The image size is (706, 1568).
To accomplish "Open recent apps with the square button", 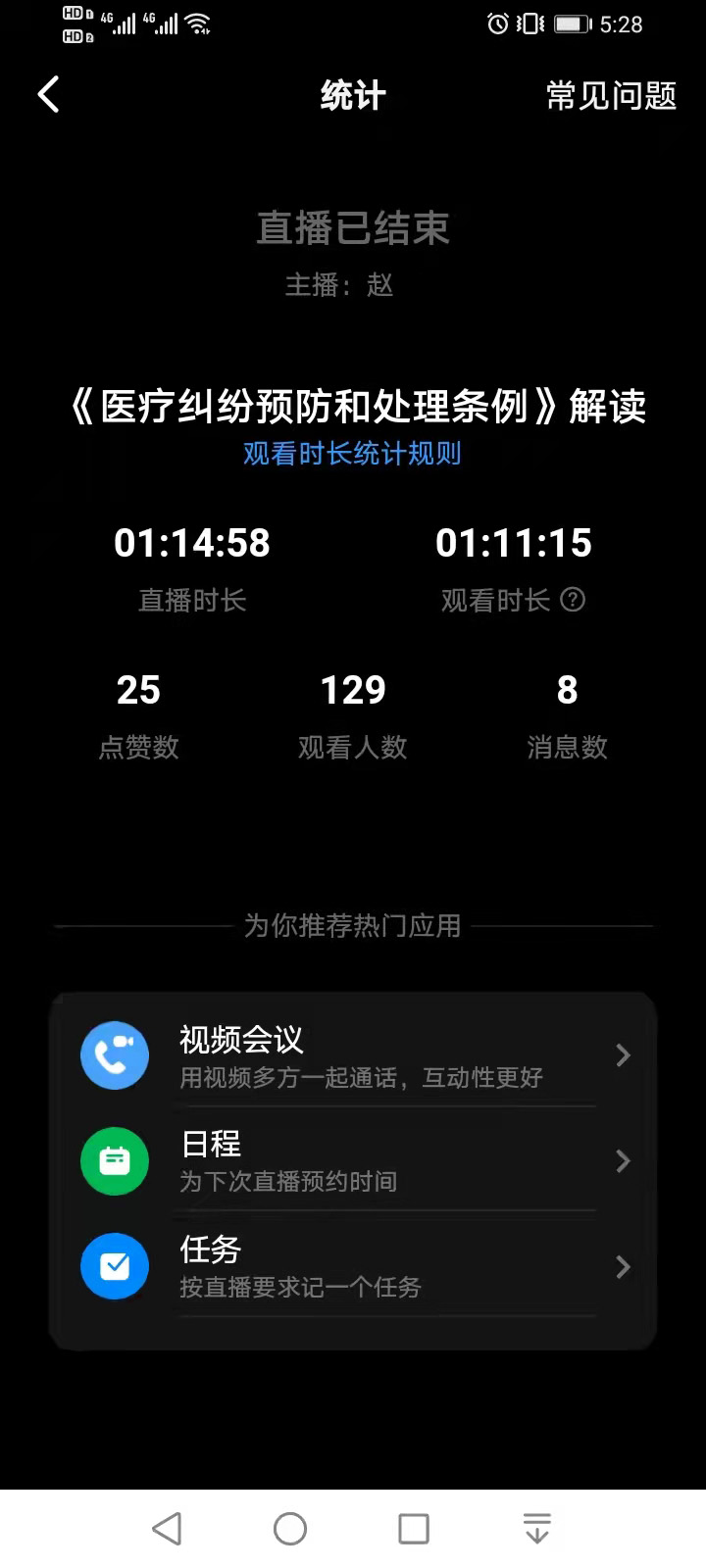I will tap(414, 1529).
